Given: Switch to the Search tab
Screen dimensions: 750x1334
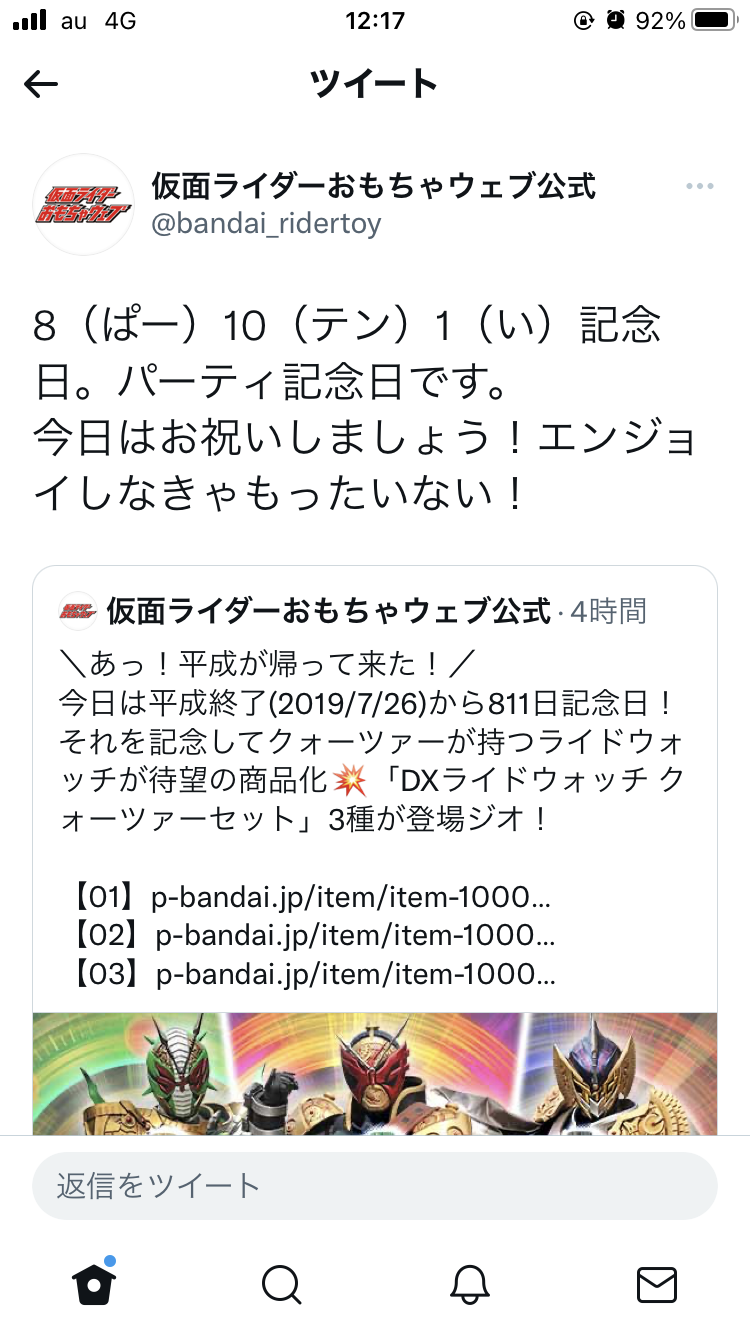Looking at the screenshot, I should pos(281,1284).
